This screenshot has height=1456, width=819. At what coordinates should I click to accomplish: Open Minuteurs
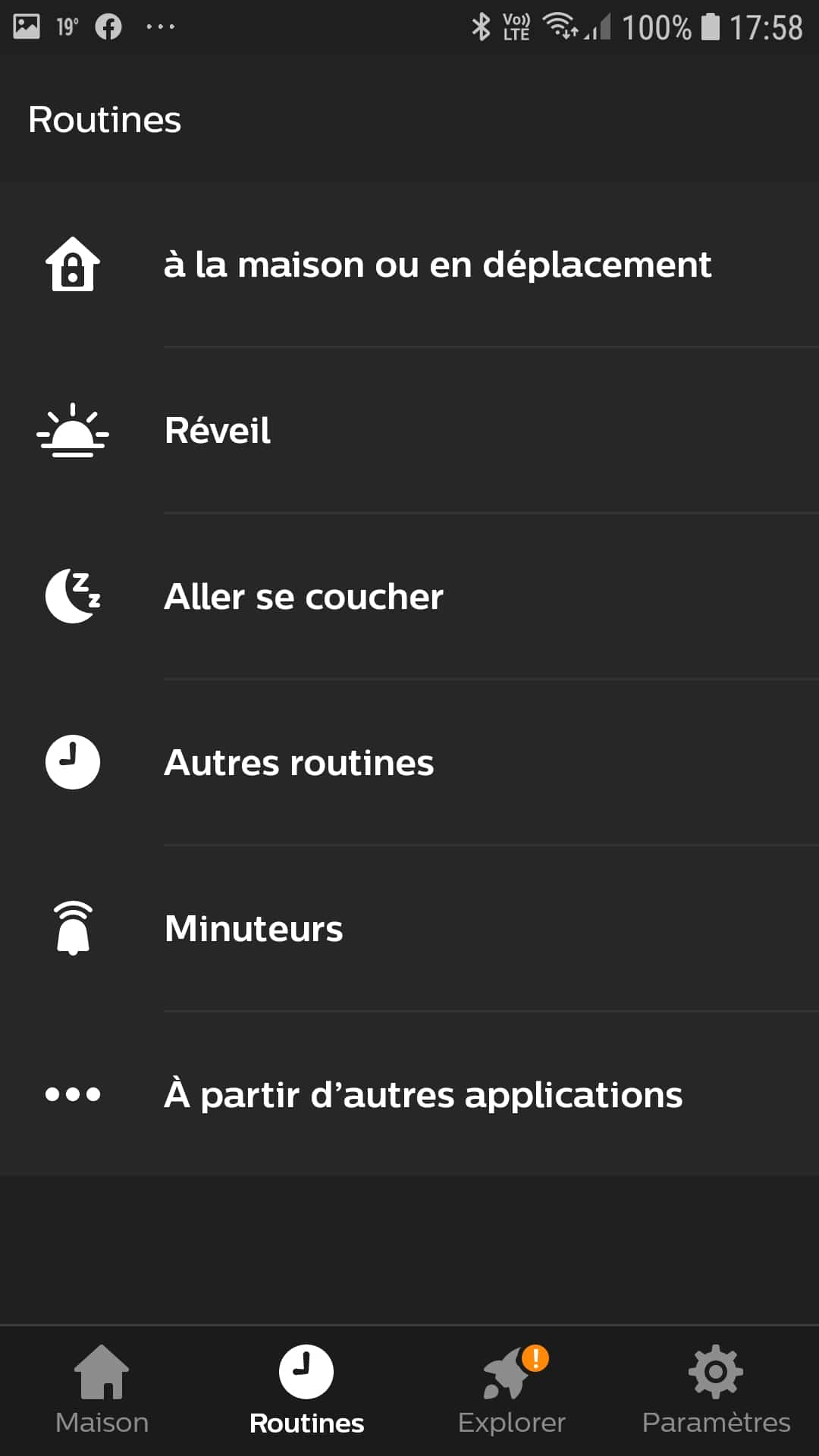pyautogui.click(x=409, y=929)
